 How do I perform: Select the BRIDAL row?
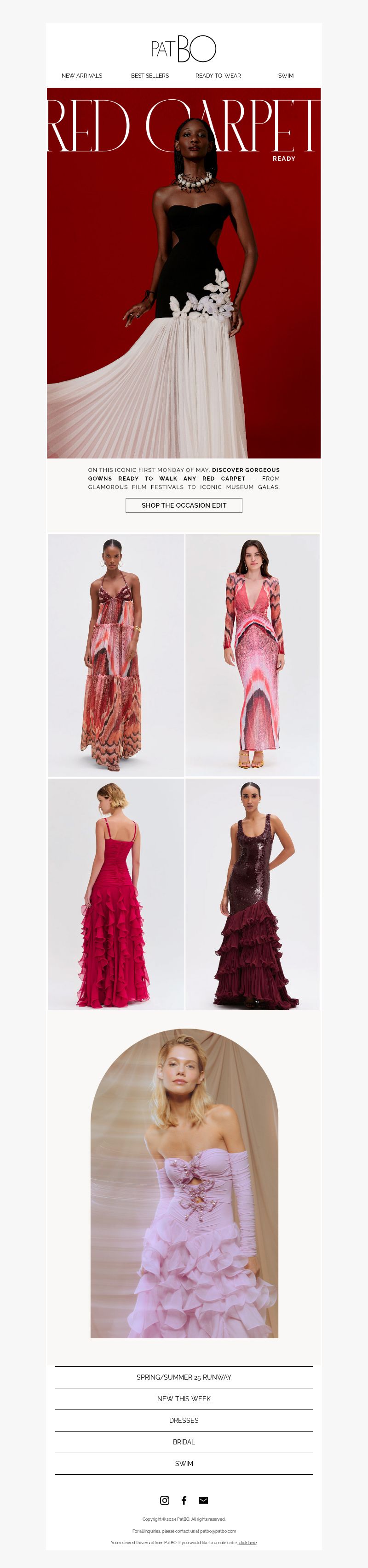184,1442
